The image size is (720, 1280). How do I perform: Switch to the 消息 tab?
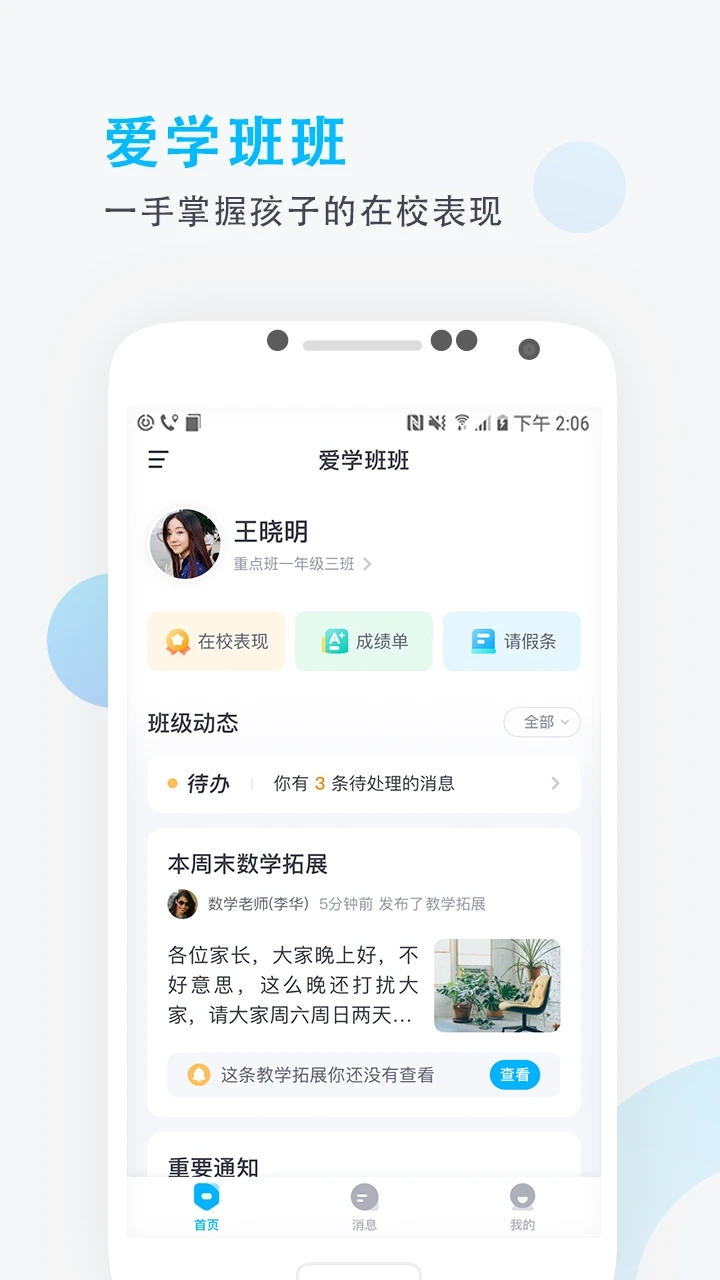364,1207
